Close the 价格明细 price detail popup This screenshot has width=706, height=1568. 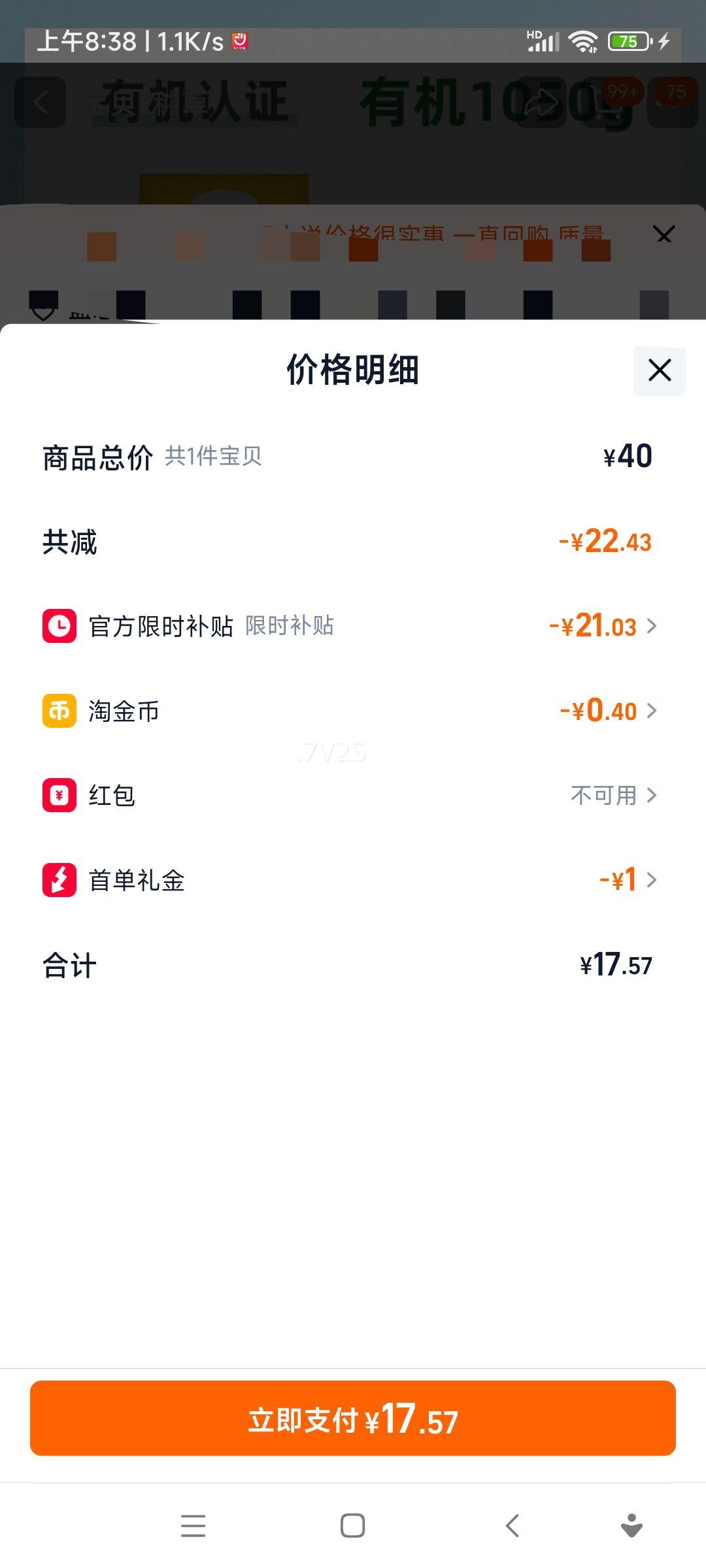tap(659, 370)
